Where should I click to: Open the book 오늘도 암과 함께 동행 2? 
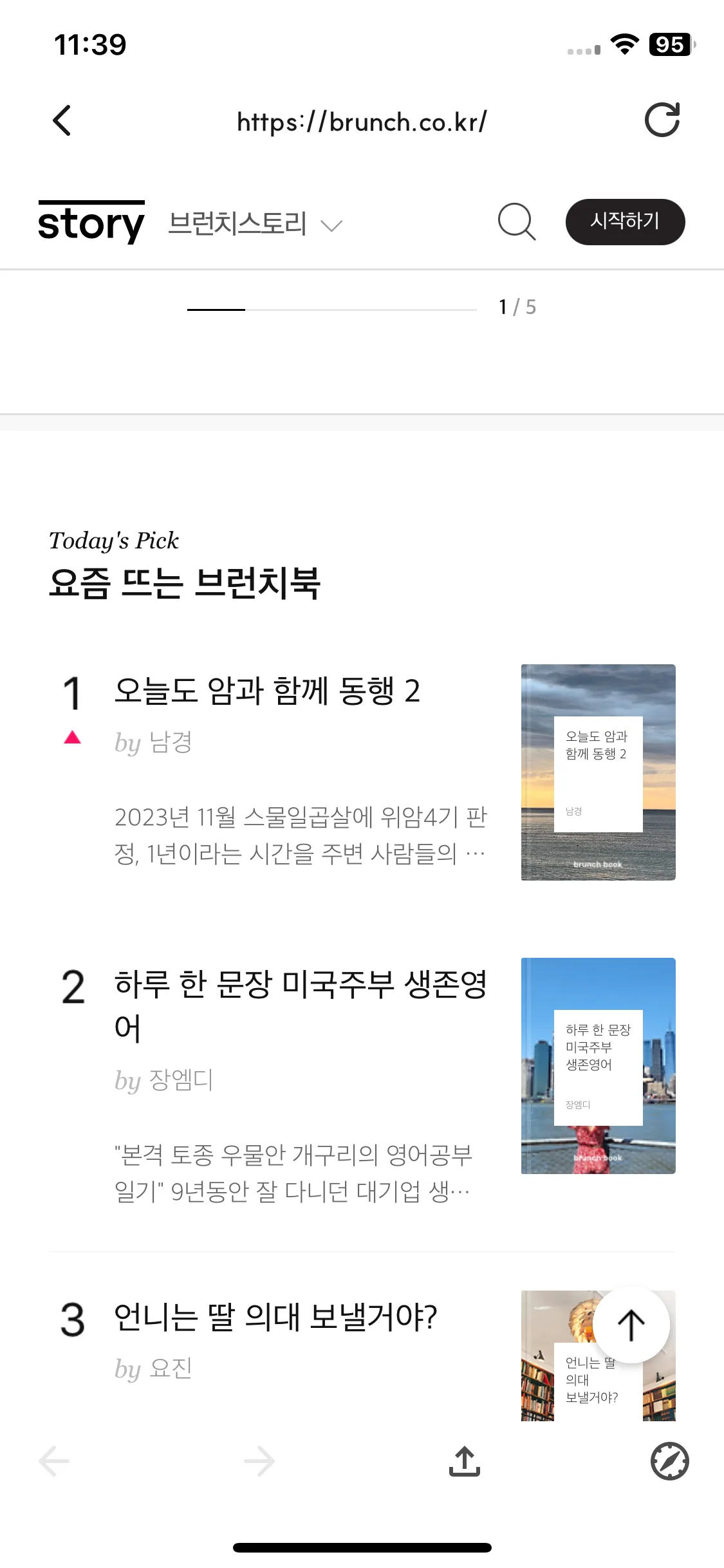[x=267, y=691]
